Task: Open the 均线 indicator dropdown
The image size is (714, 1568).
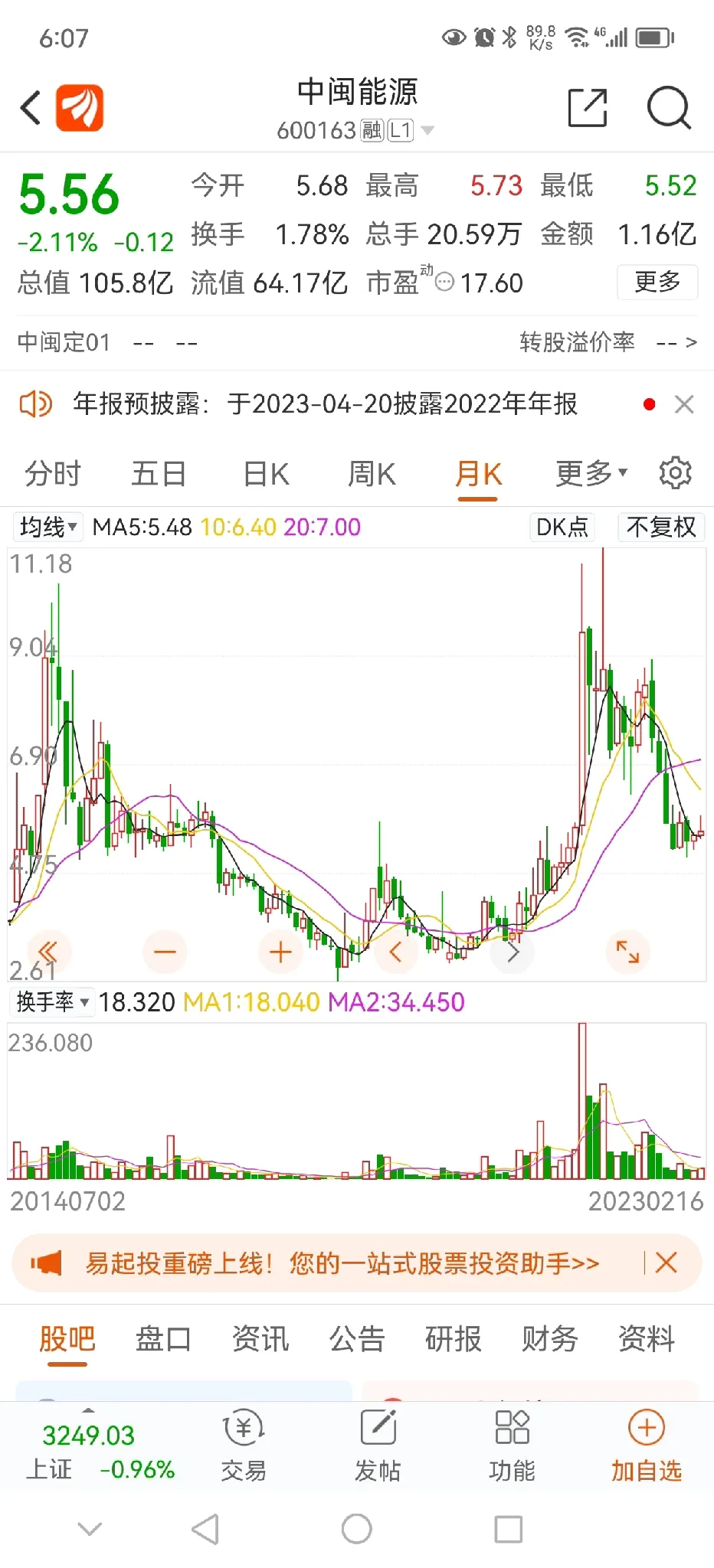Action: pos(48,527)
